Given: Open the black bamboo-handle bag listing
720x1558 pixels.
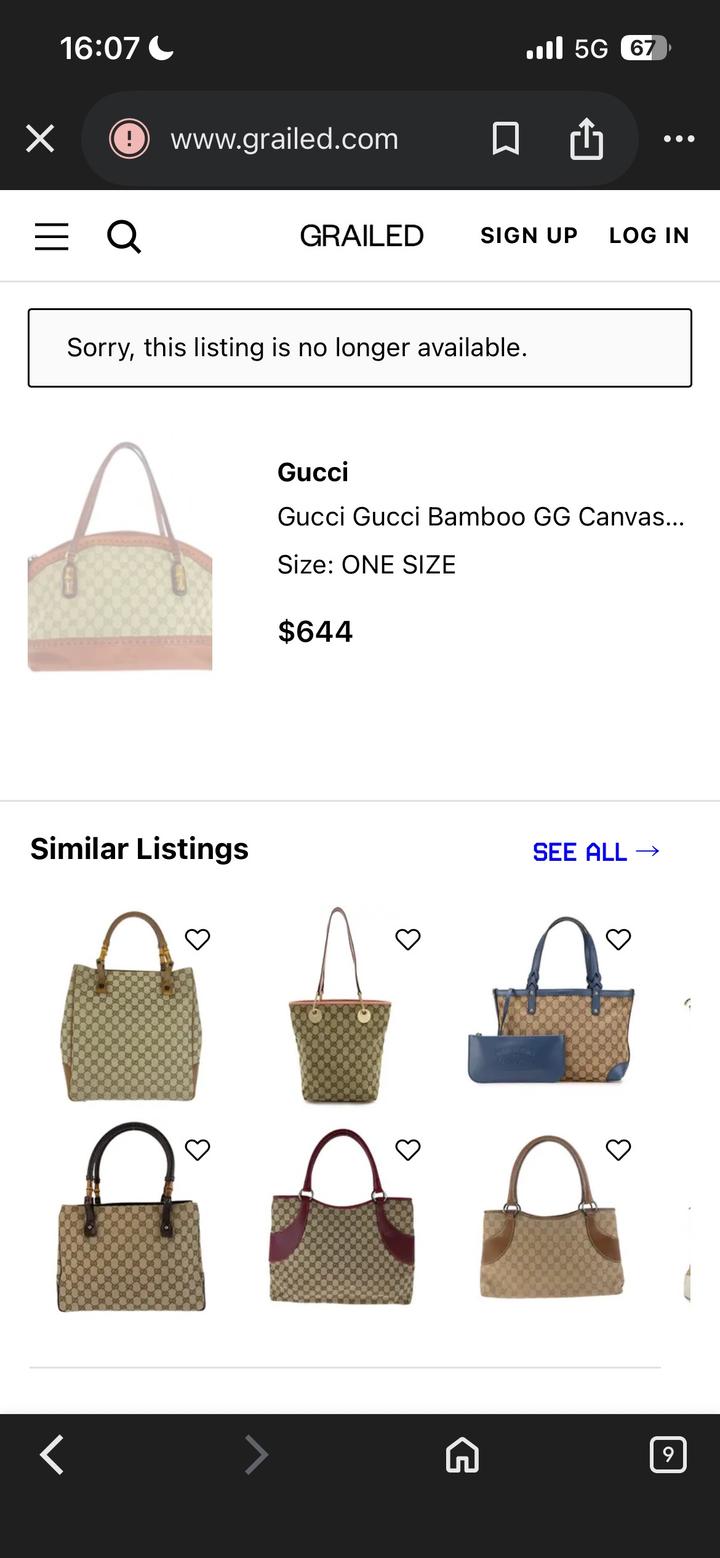Looking at the screenshot, I should tap(130, 1220).
